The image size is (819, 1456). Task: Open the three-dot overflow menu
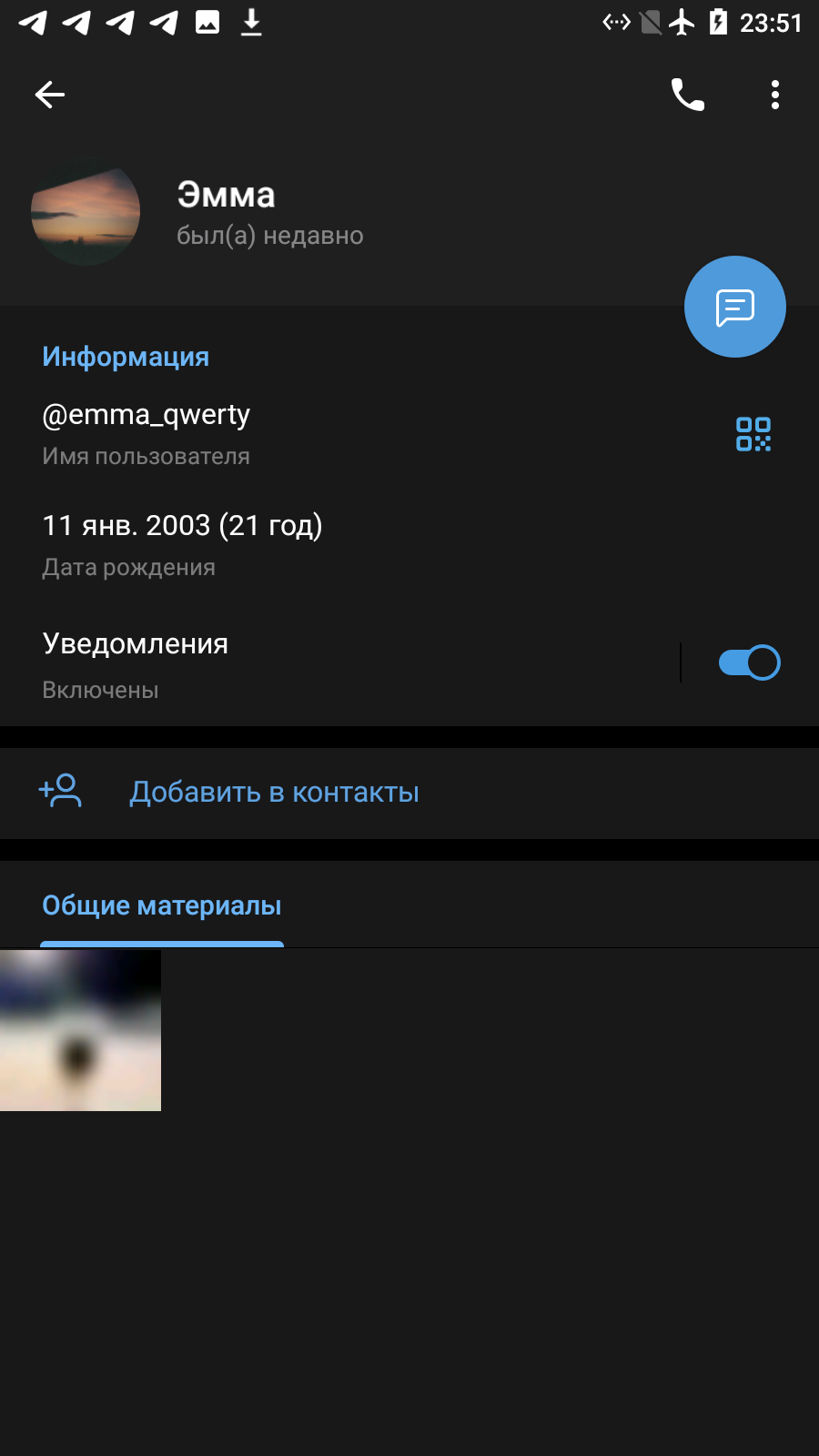pos(775,95)
